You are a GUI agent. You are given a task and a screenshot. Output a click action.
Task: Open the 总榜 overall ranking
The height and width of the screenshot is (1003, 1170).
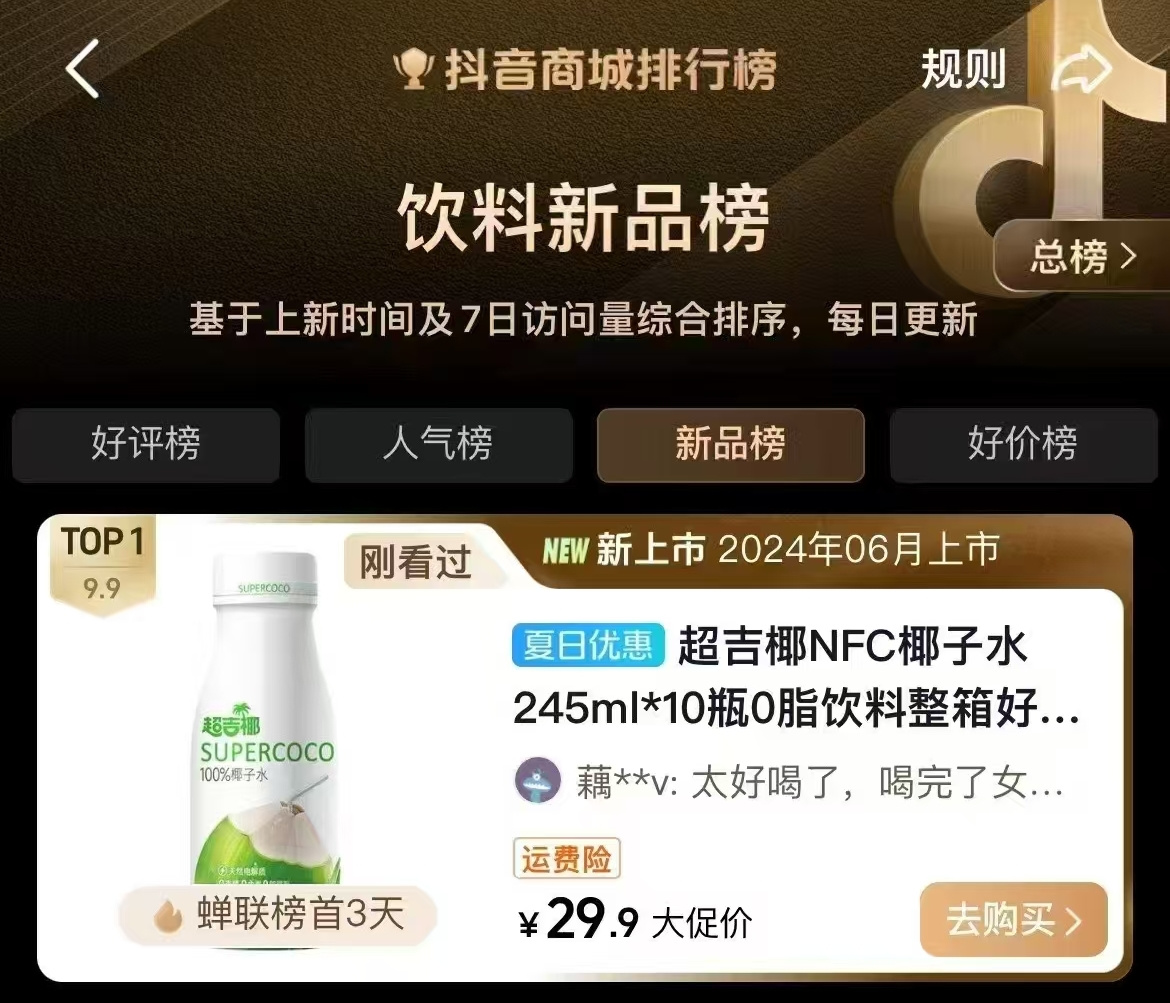click(x=1082, y=257)
